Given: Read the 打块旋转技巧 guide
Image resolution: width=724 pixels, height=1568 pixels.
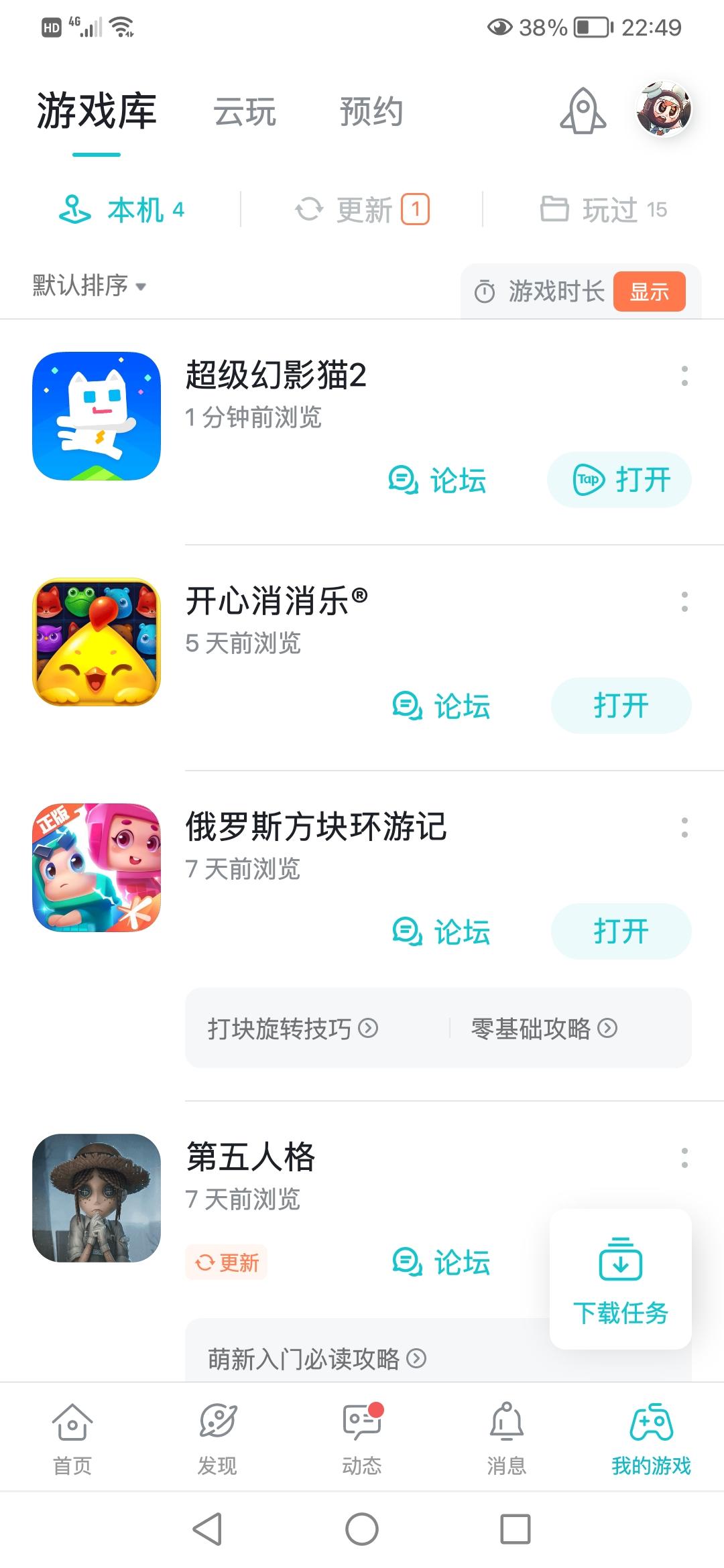Looking at the screenshot, I should click(x=292, y=1028).
